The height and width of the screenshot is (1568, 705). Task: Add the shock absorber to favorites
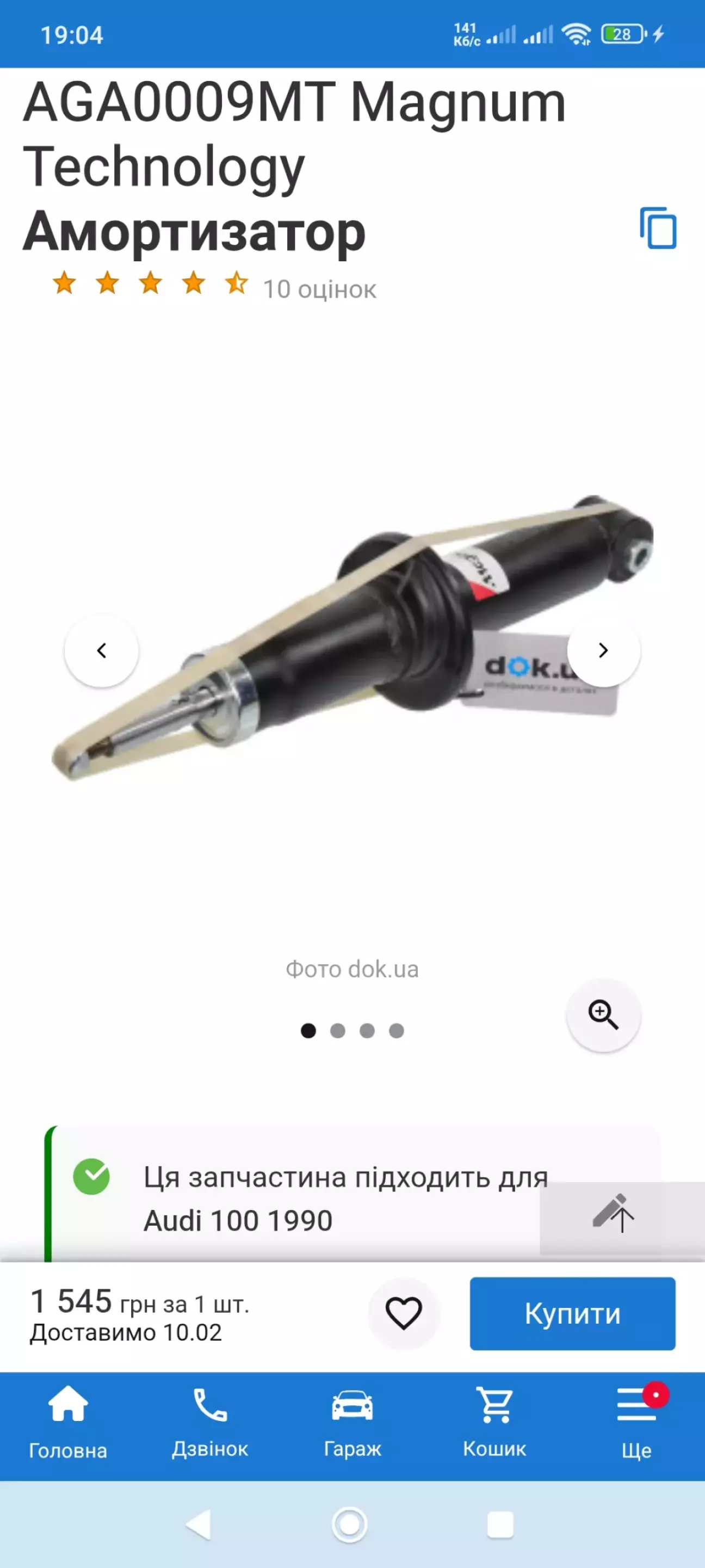click(403, 1313)
